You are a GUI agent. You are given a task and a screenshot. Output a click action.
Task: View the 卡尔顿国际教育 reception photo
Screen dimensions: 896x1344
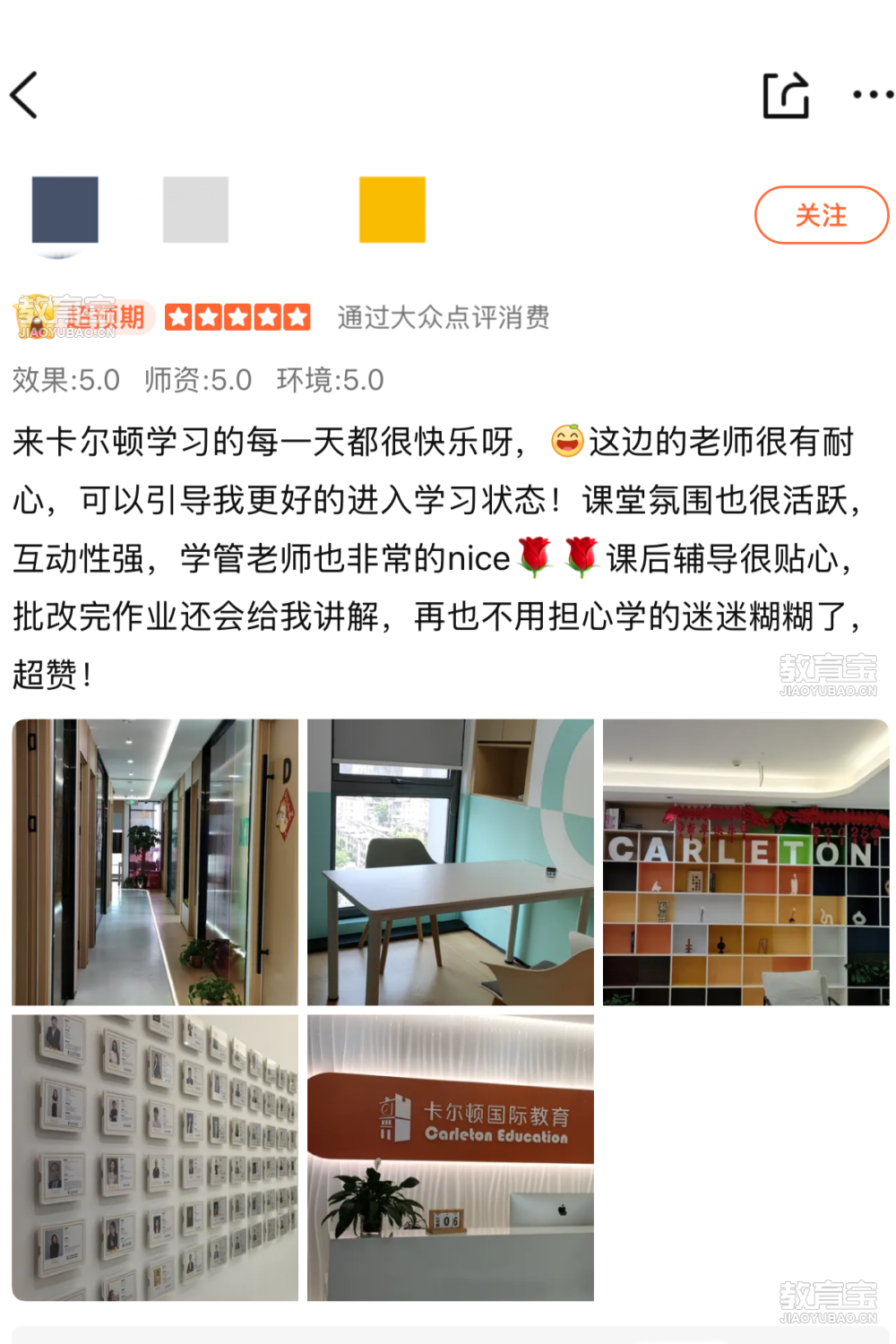click(450, 1157)
